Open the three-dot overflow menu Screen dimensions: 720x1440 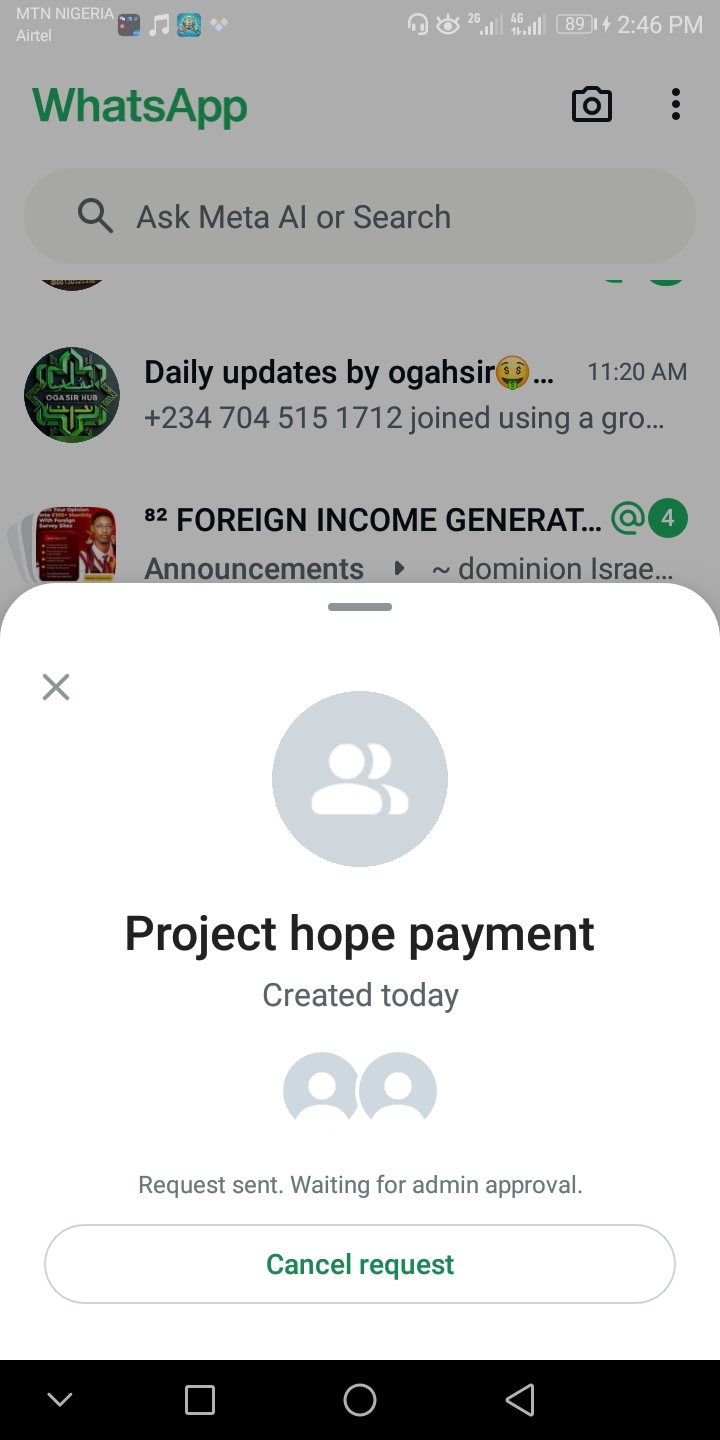tap(676, 105)
